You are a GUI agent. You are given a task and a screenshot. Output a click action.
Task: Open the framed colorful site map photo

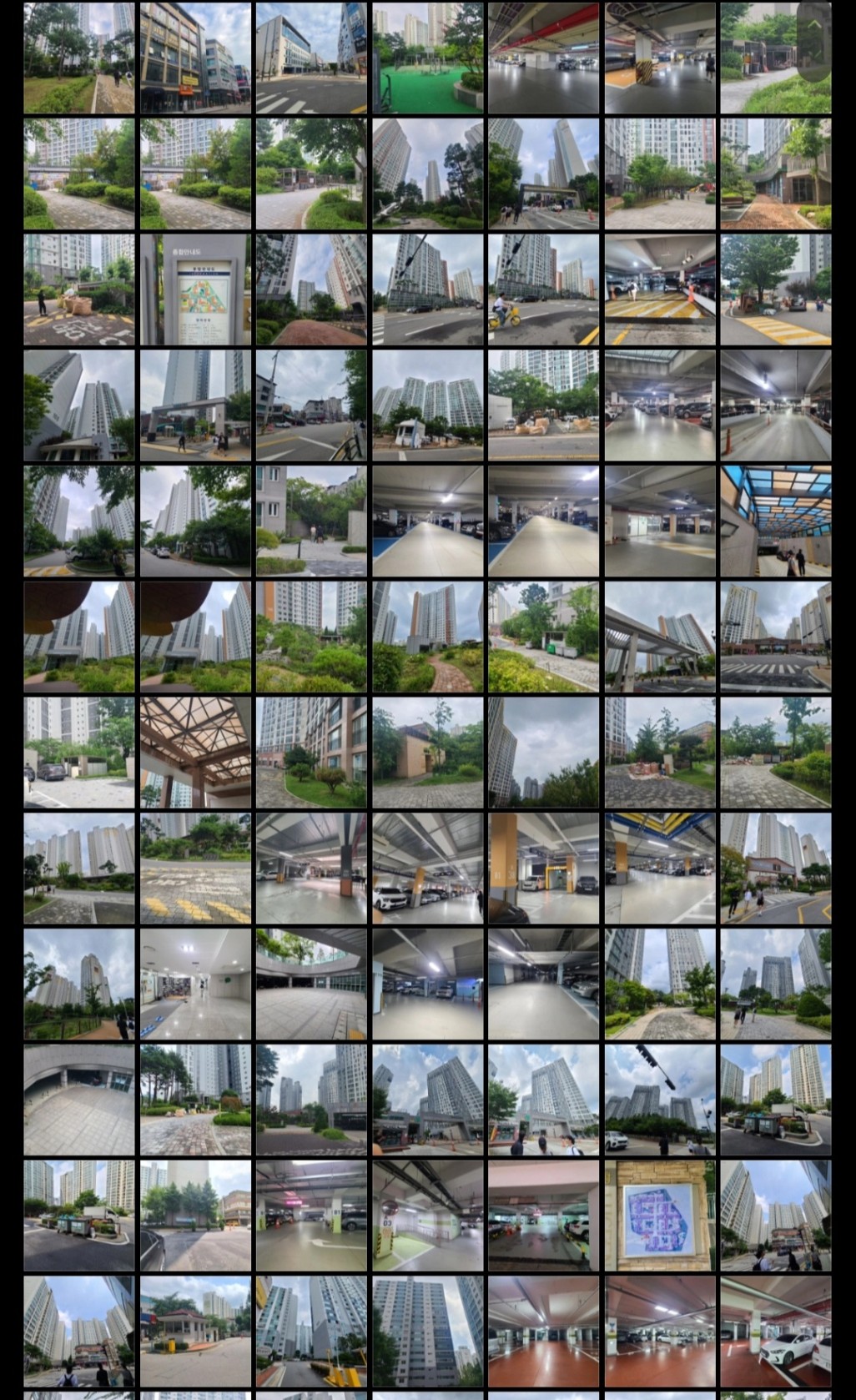click(x=659, y=1216)
